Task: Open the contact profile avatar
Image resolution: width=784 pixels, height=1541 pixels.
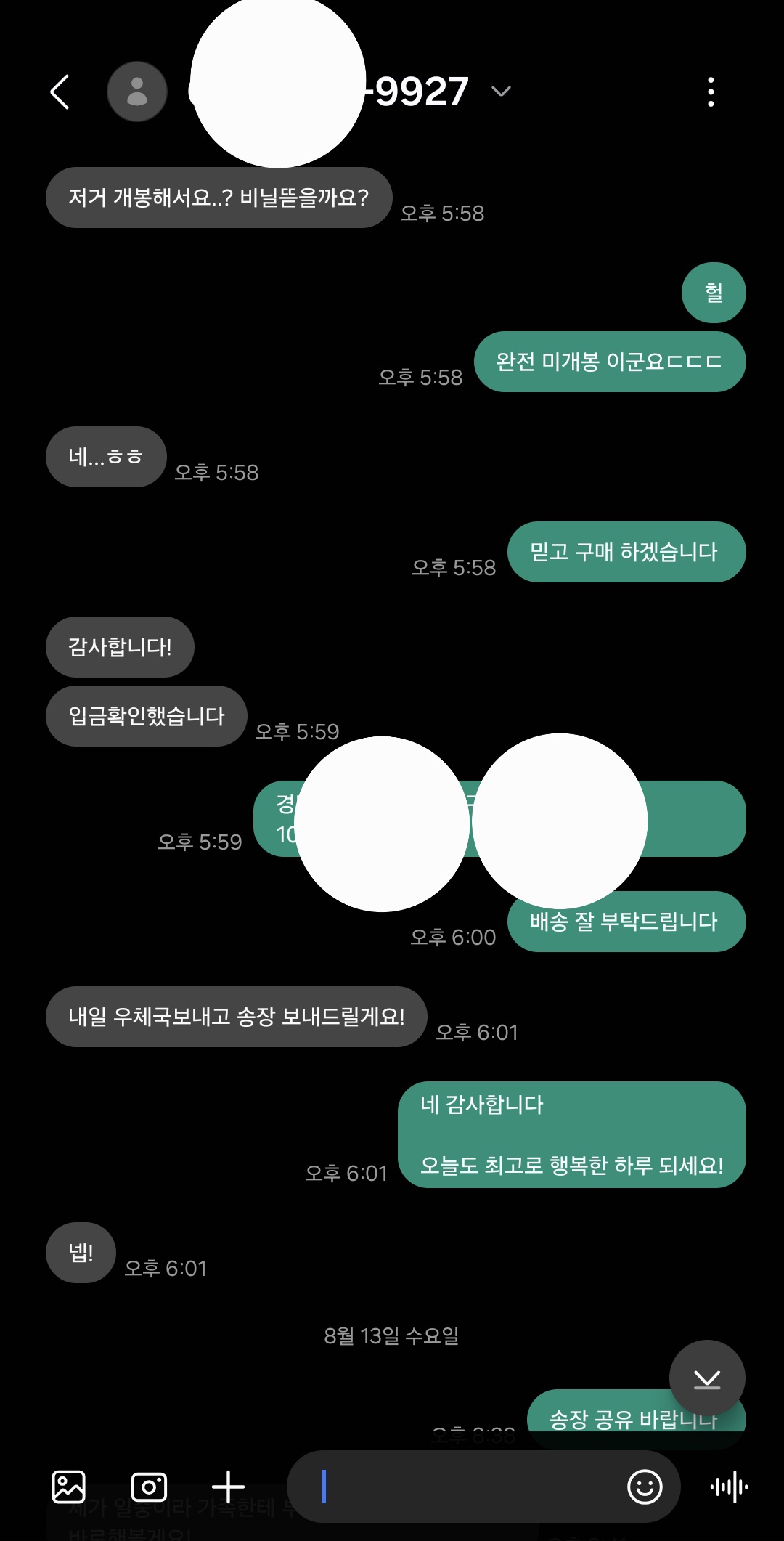Action: pyautogui.click(x=137, y=92)
